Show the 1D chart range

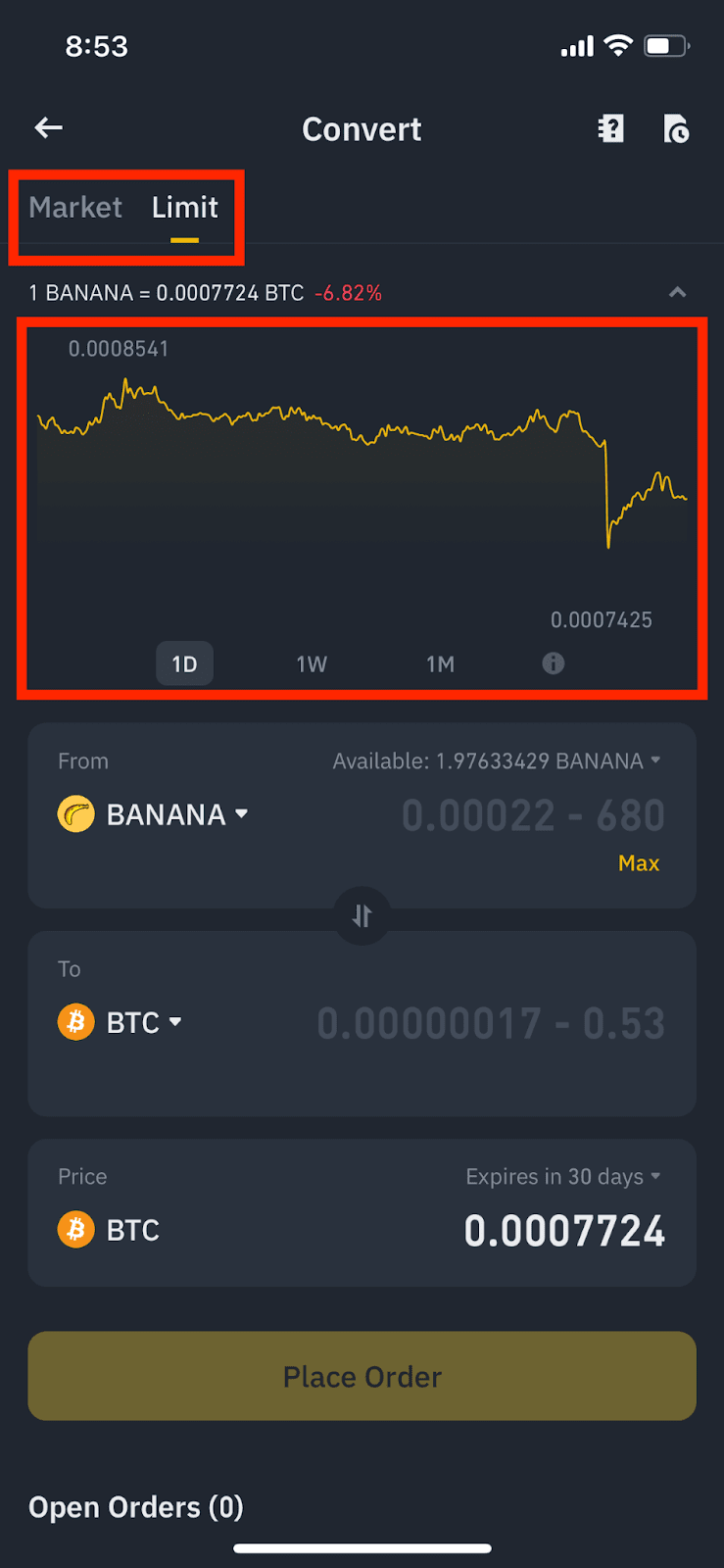tap(184, 663)
